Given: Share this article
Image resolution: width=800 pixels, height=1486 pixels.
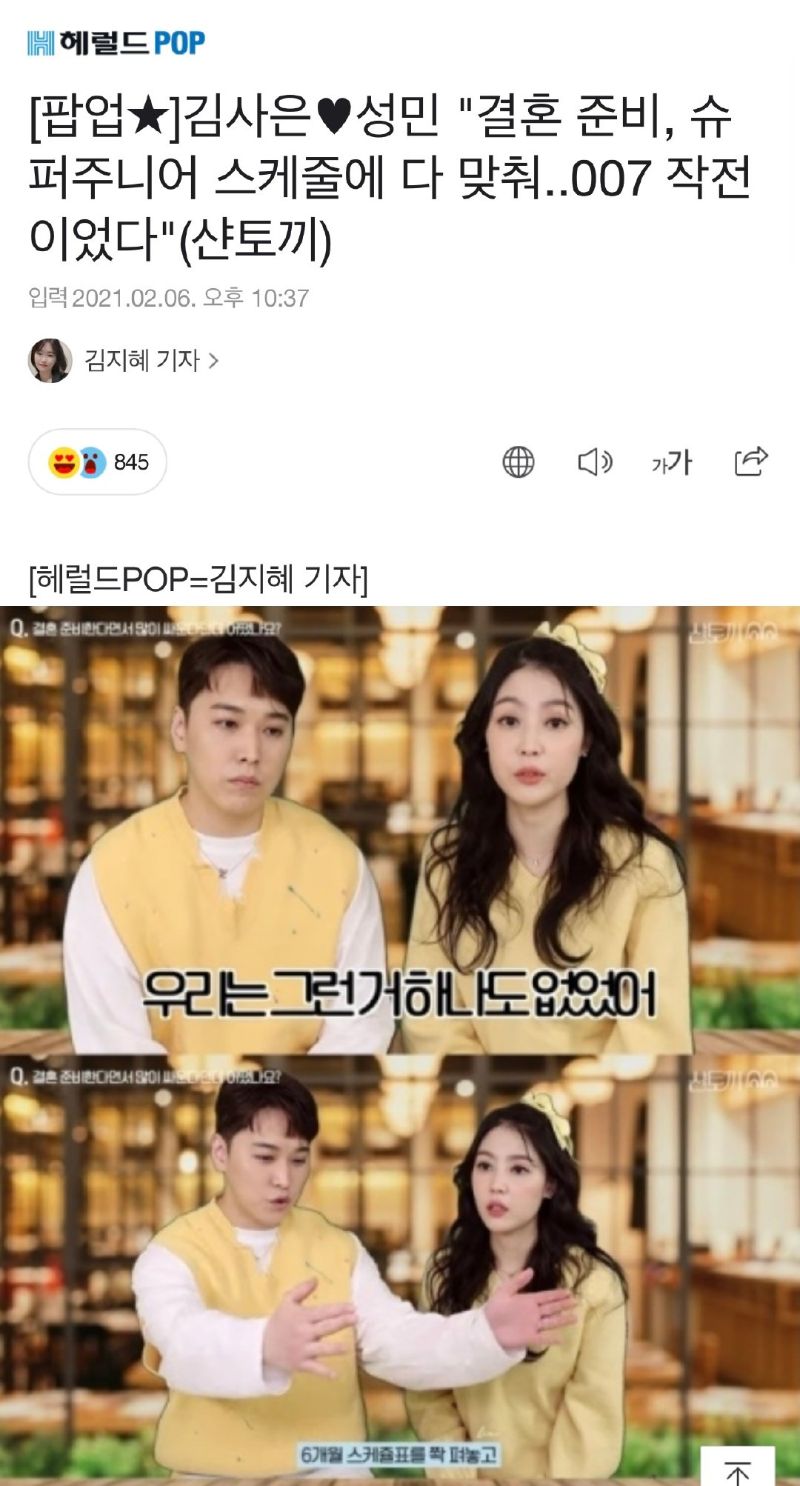Looking at the screenshot, I should tap(750, 461).
